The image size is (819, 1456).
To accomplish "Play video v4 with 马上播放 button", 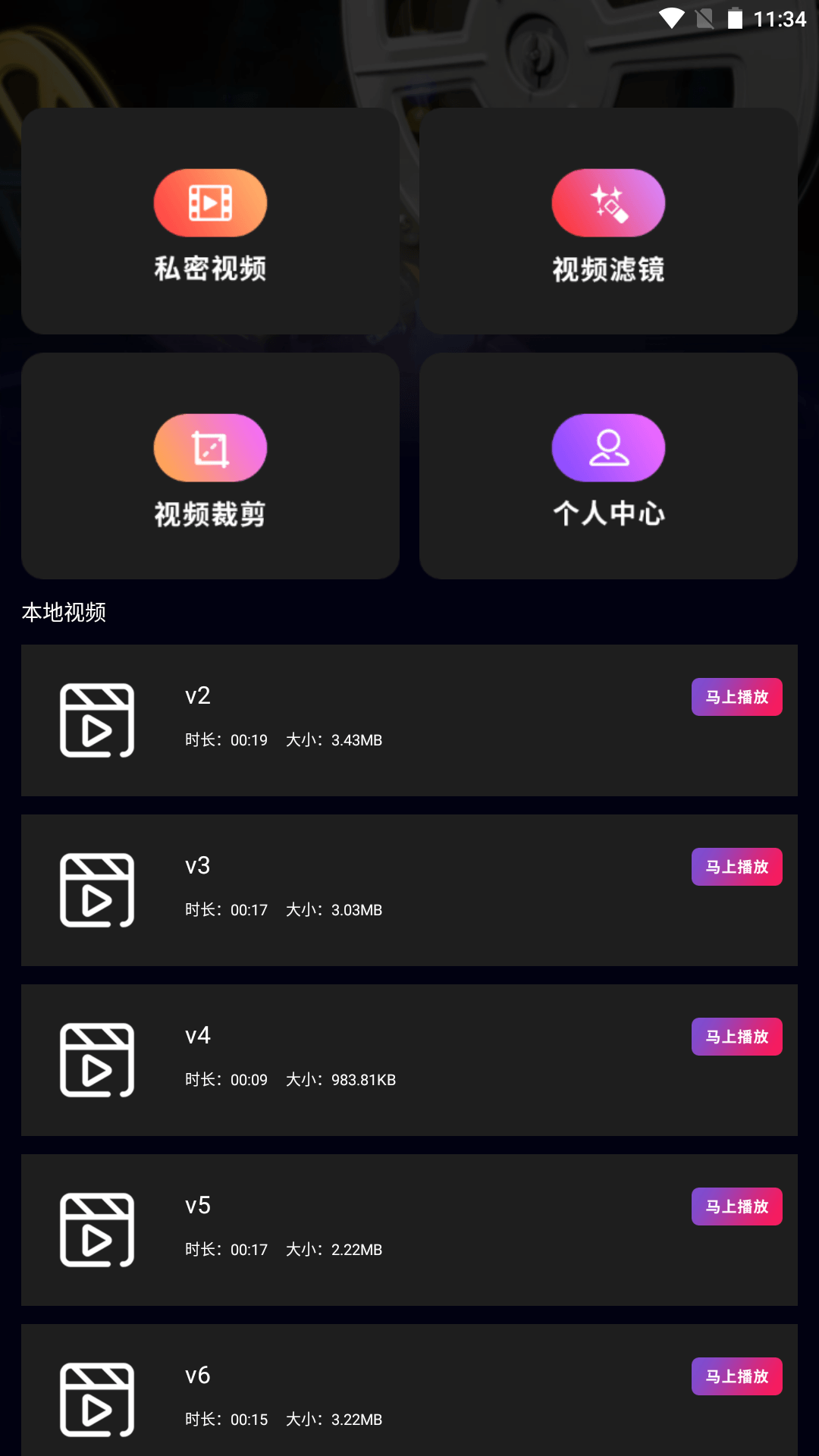I will [x=736, y=1036].
